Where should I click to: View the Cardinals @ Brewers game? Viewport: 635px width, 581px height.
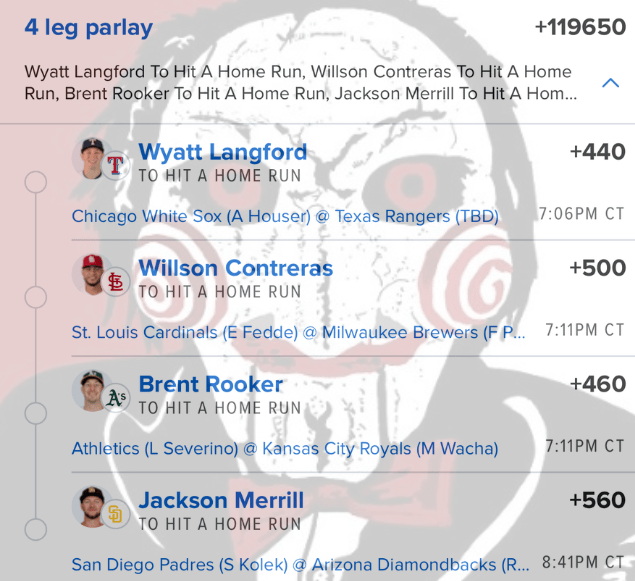[x=298, y=332]
